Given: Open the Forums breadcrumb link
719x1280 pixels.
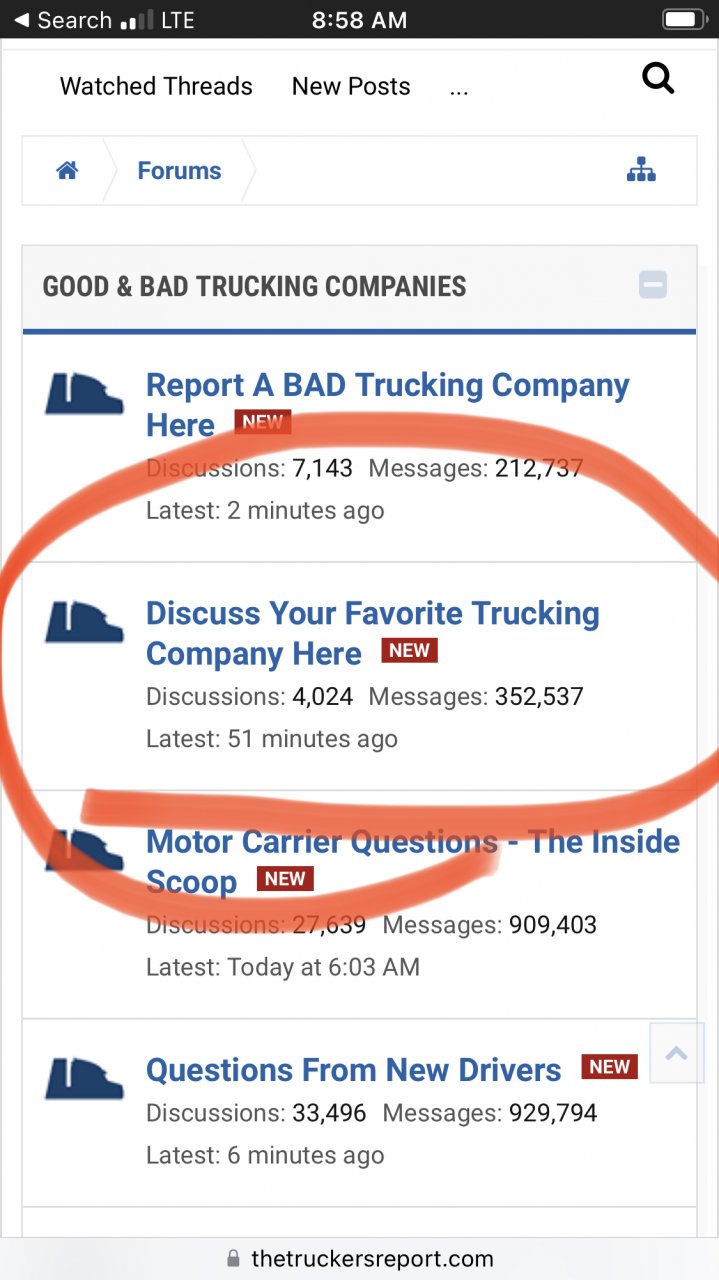Looking at the screenshot, I should coord(179,171).
